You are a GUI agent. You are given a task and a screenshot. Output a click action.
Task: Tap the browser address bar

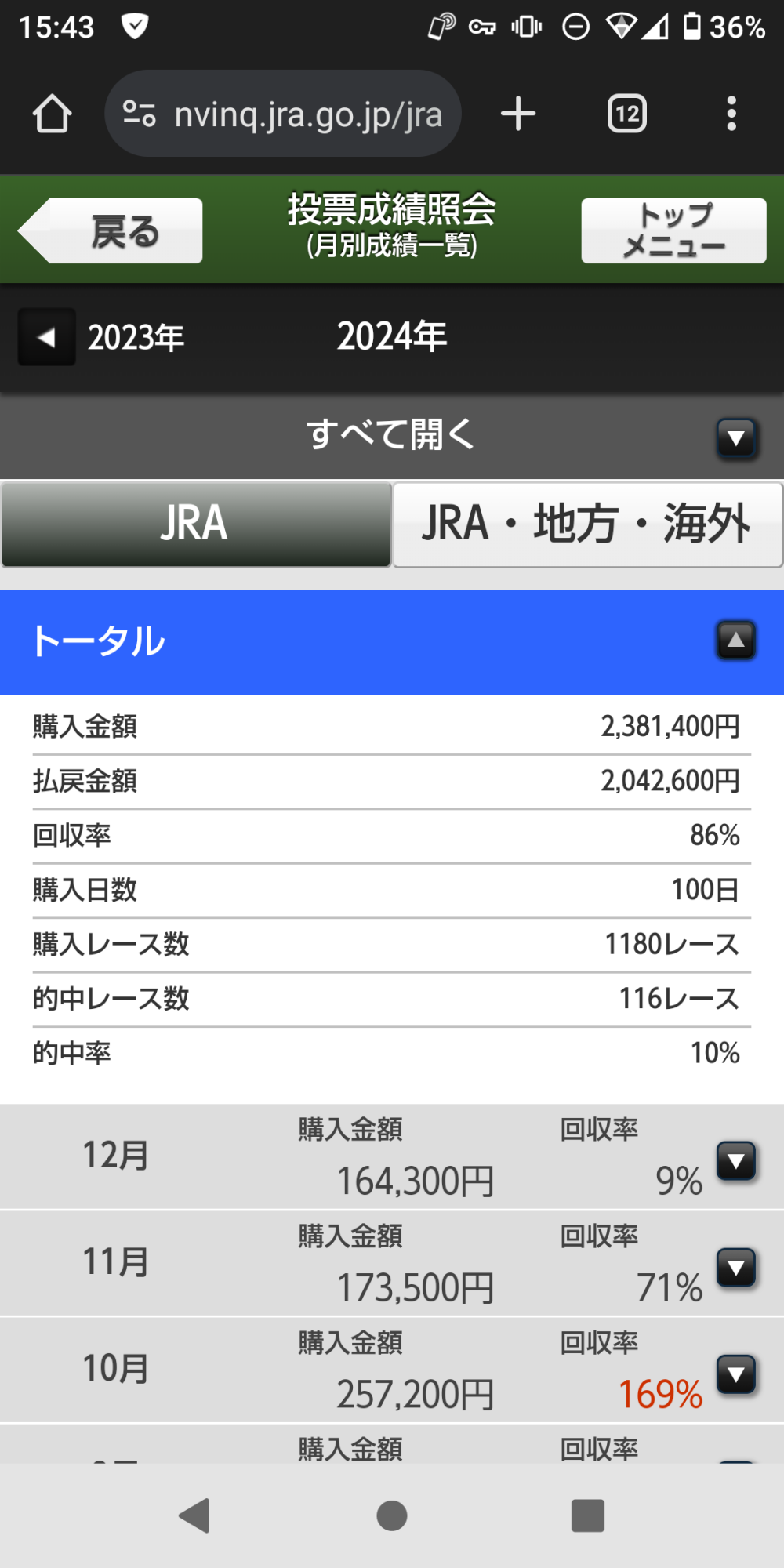point(283,114)
